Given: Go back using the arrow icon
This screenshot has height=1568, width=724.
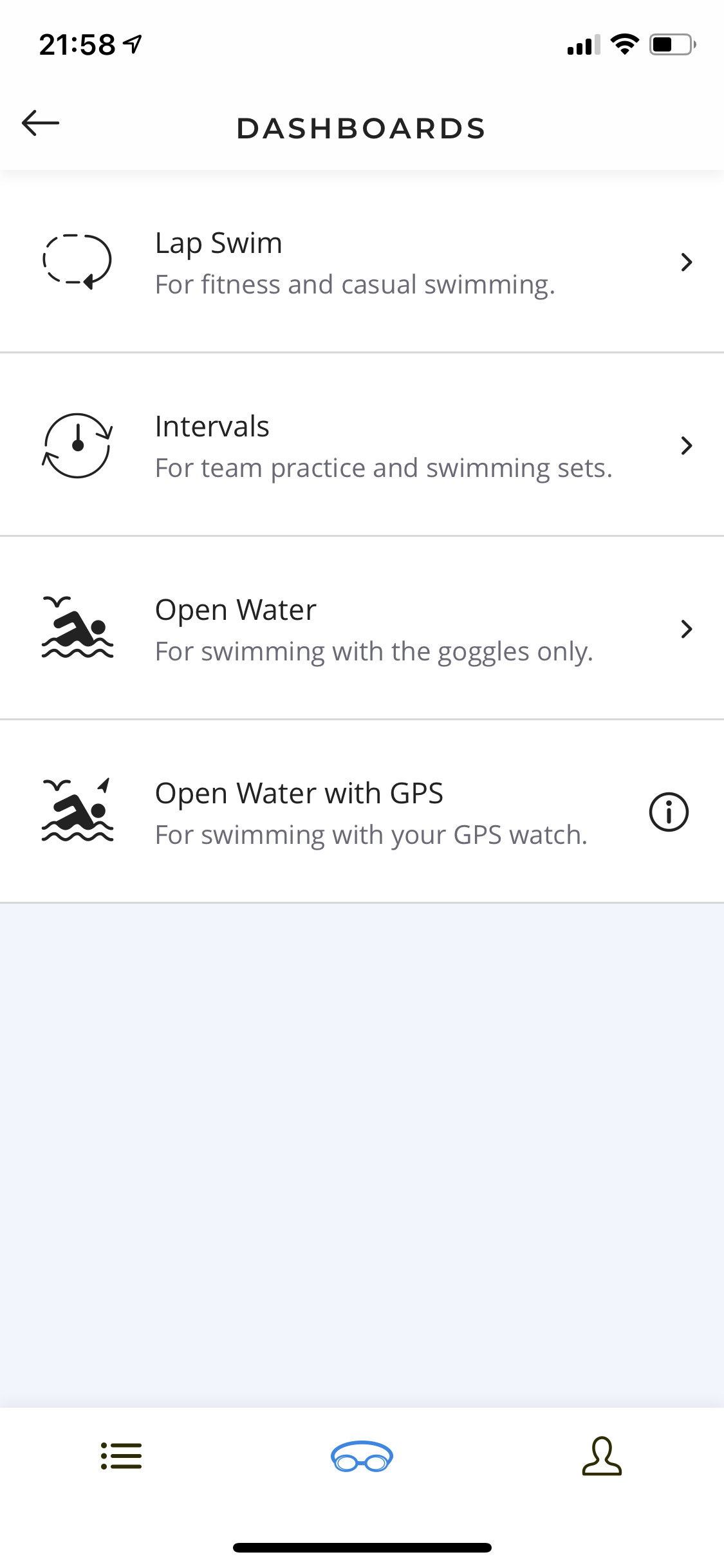Looking at the screenshot, I should pos(41,123).
